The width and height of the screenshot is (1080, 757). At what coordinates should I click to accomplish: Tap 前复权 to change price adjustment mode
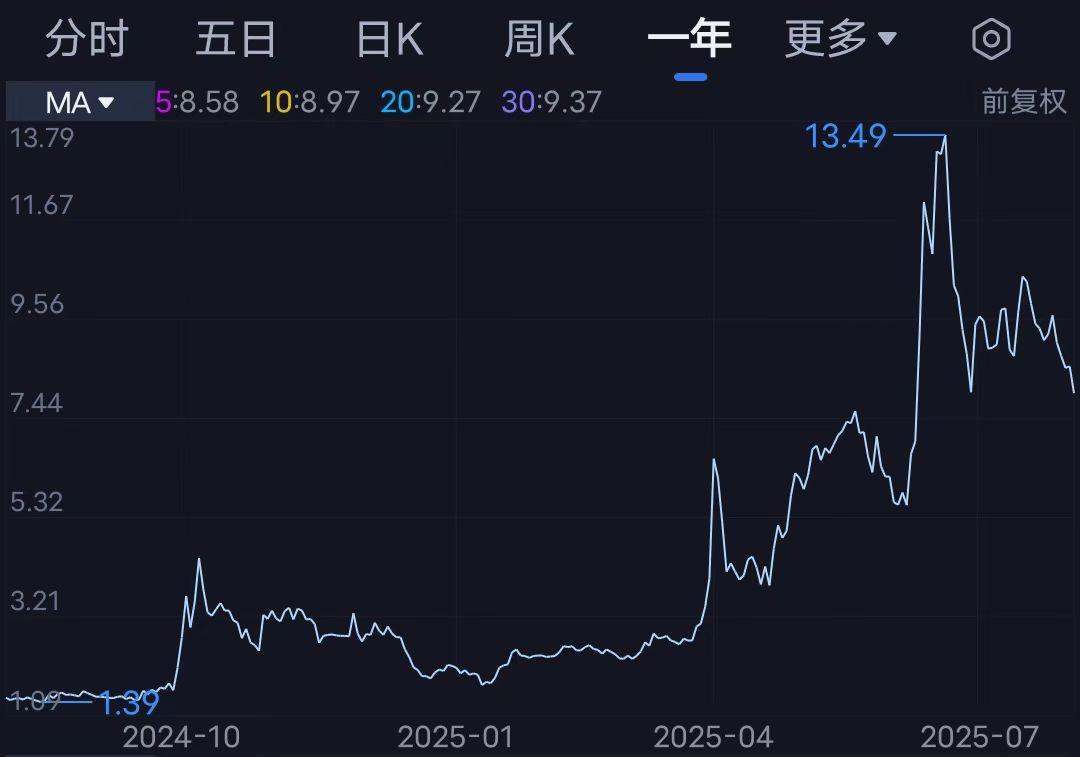click(1024, 102)
